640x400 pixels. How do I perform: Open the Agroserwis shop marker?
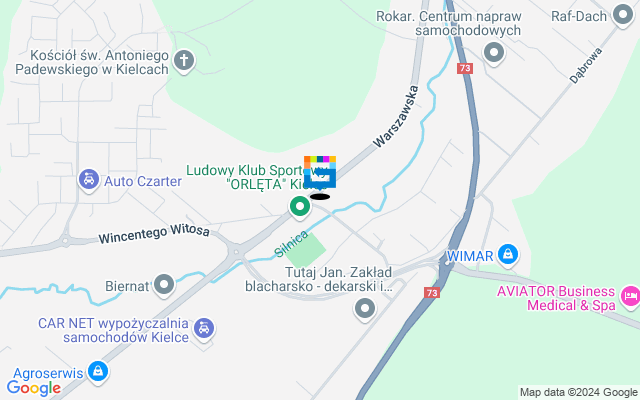click(98, 371)
